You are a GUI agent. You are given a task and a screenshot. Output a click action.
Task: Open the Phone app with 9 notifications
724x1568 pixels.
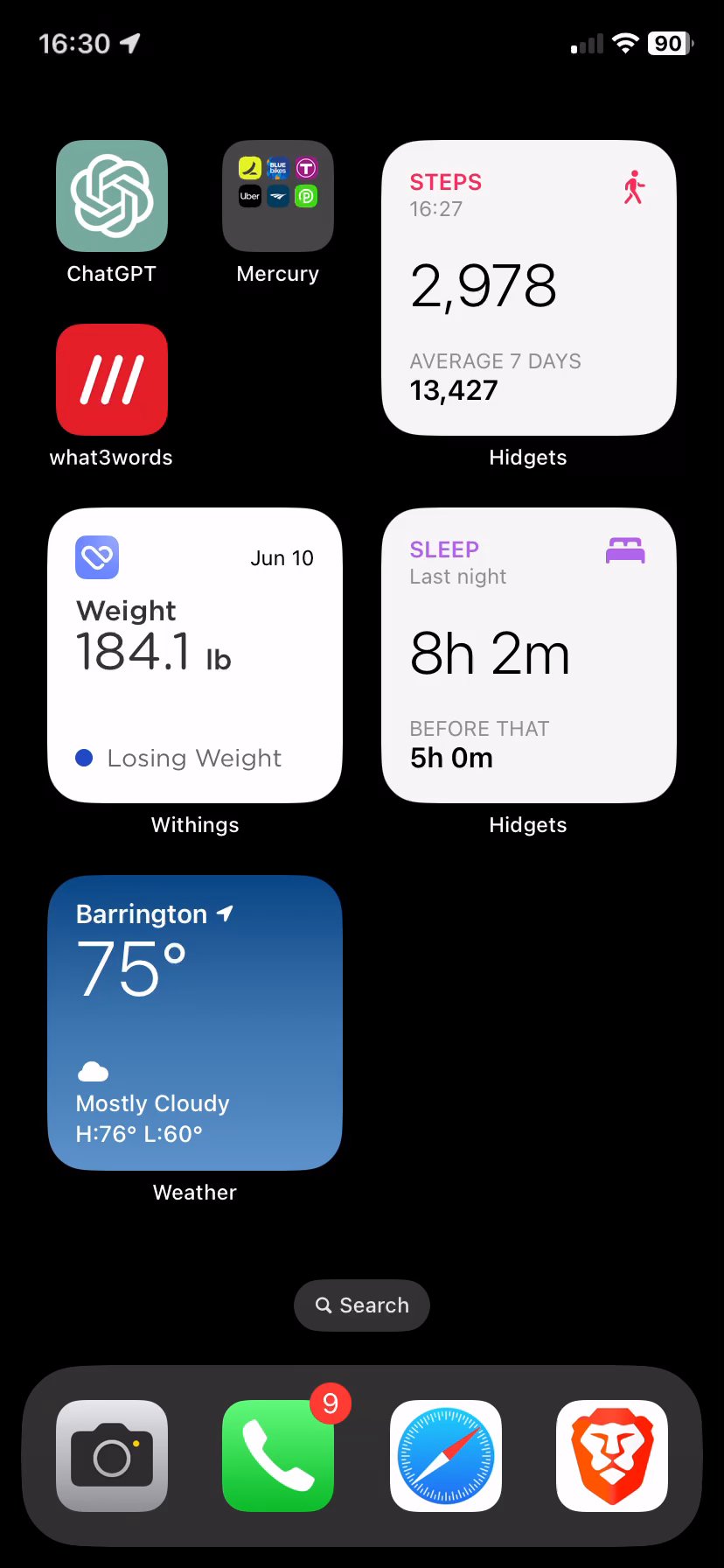tap(278, 1456)
